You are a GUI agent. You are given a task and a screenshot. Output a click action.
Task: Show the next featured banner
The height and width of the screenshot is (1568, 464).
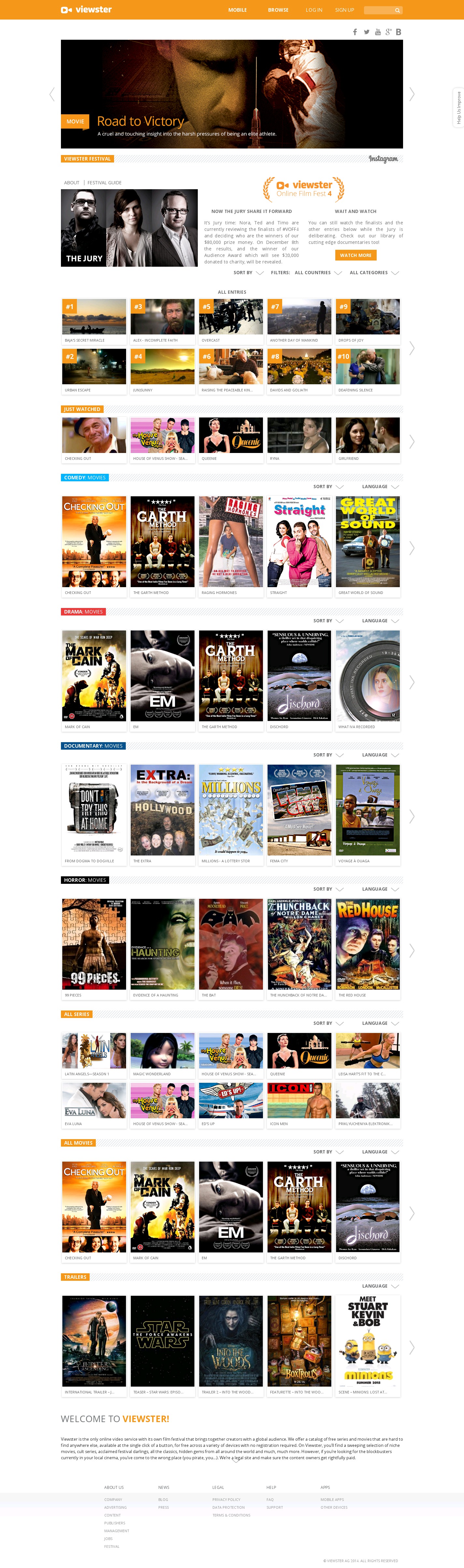tap(412, 94)
